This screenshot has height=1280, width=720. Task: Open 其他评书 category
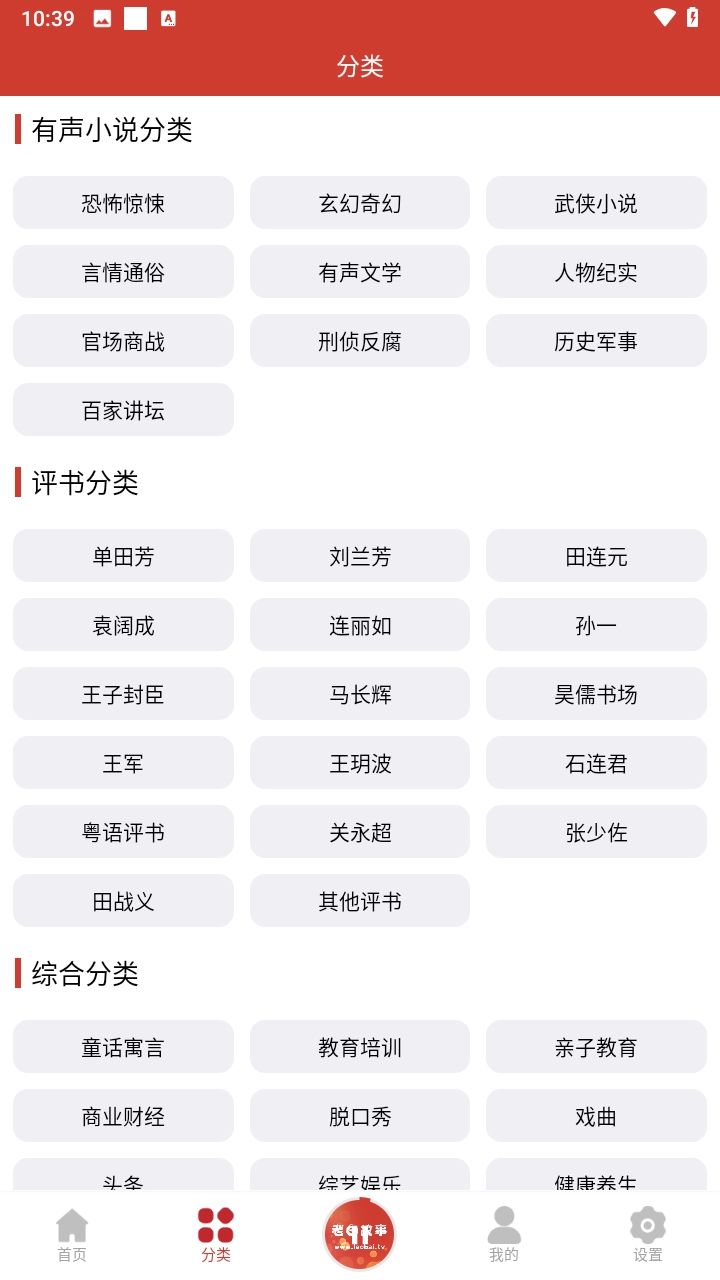click(x=360, y=901)
